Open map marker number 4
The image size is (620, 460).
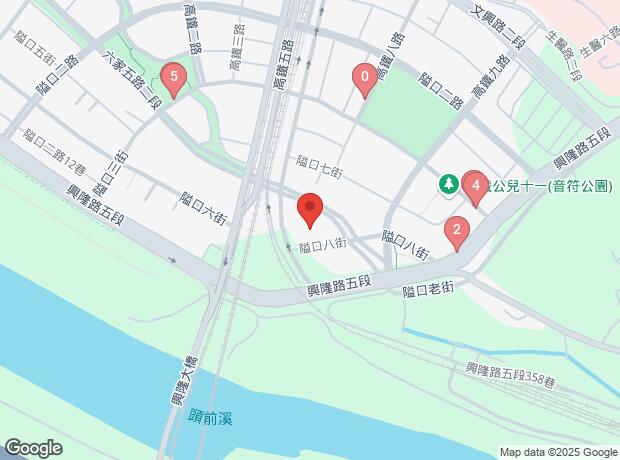[477, 186]
